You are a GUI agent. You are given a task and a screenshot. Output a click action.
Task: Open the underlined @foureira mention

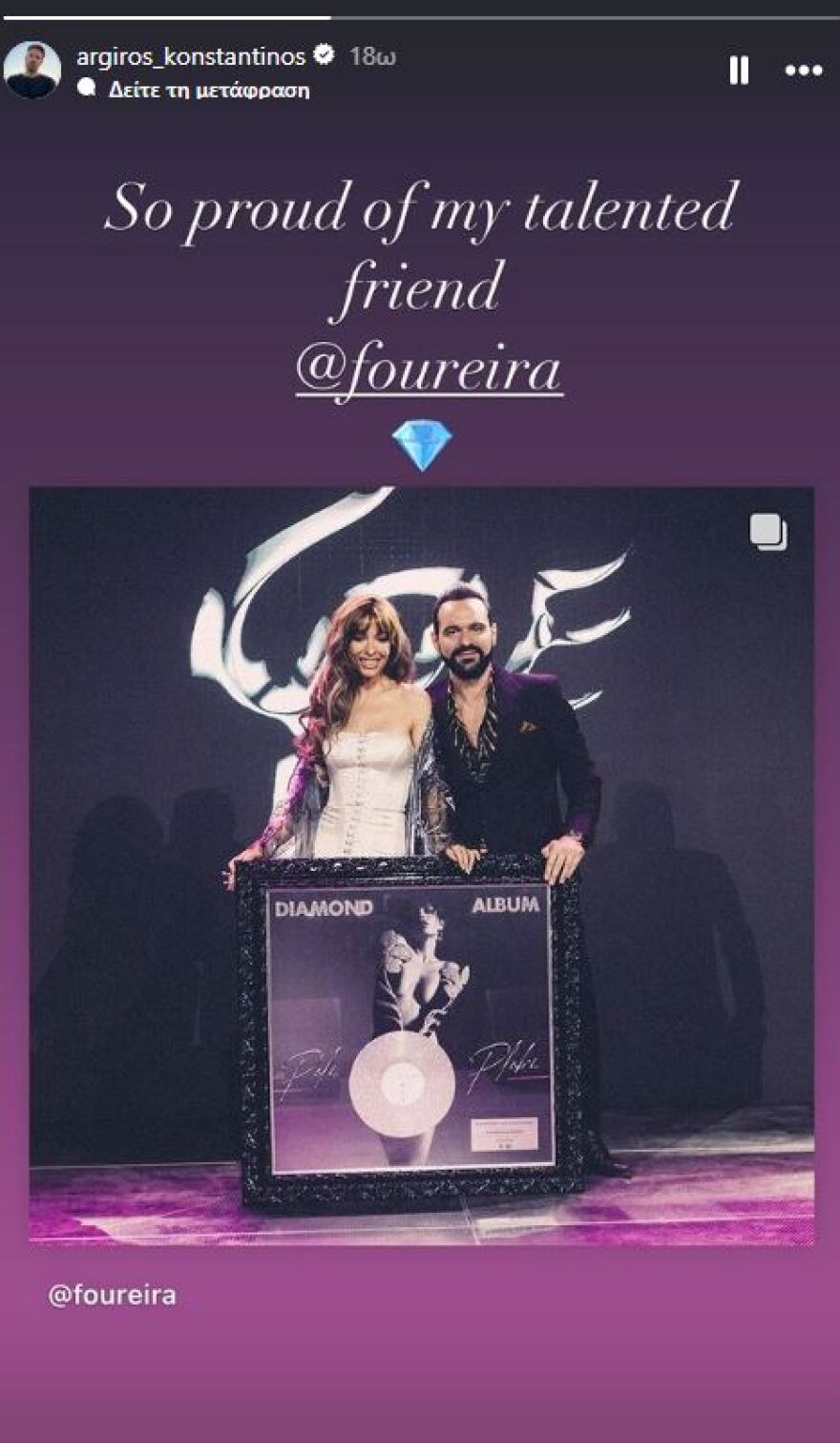click(429, 369)
